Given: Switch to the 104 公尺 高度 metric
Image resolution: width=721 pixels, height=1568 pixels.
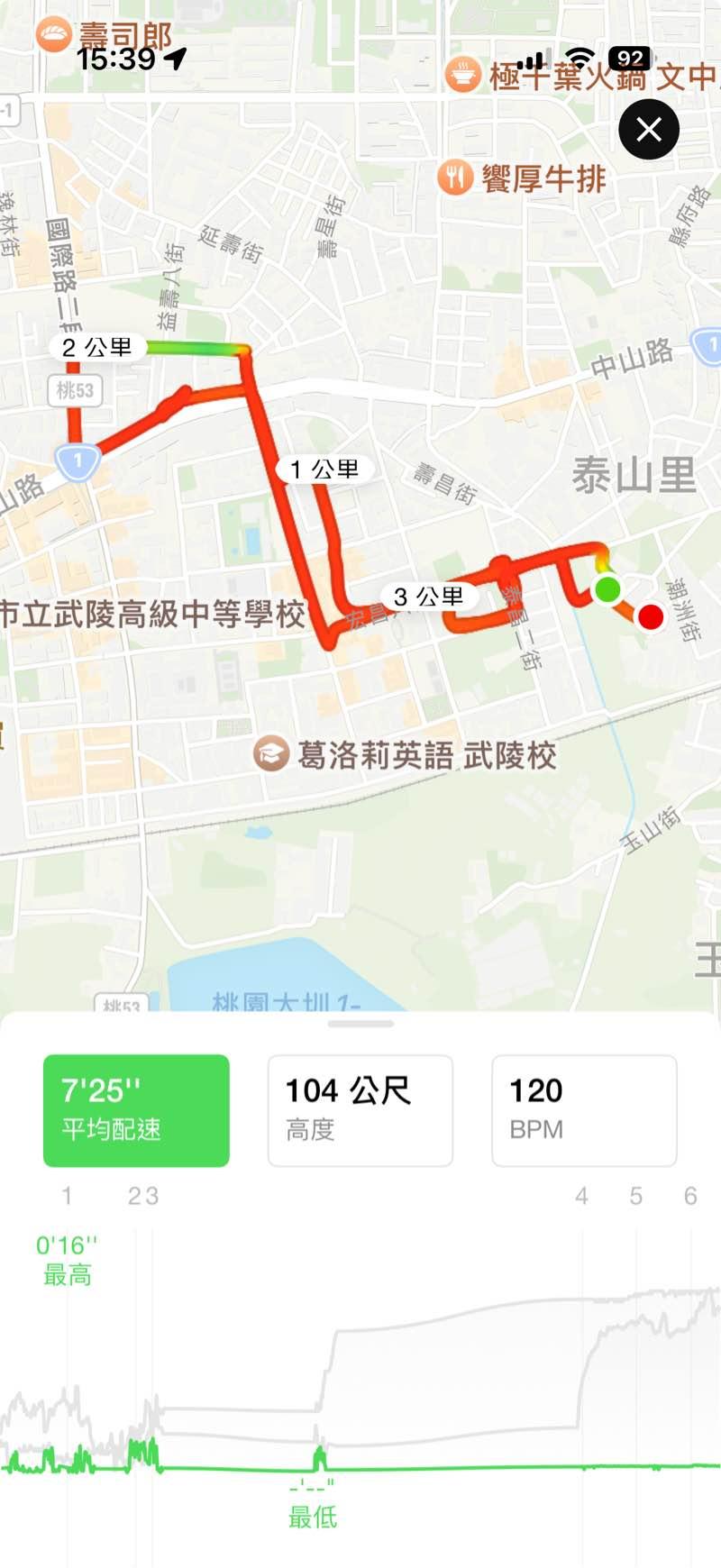Looking at the screenshot, I should coord(360,1110).
